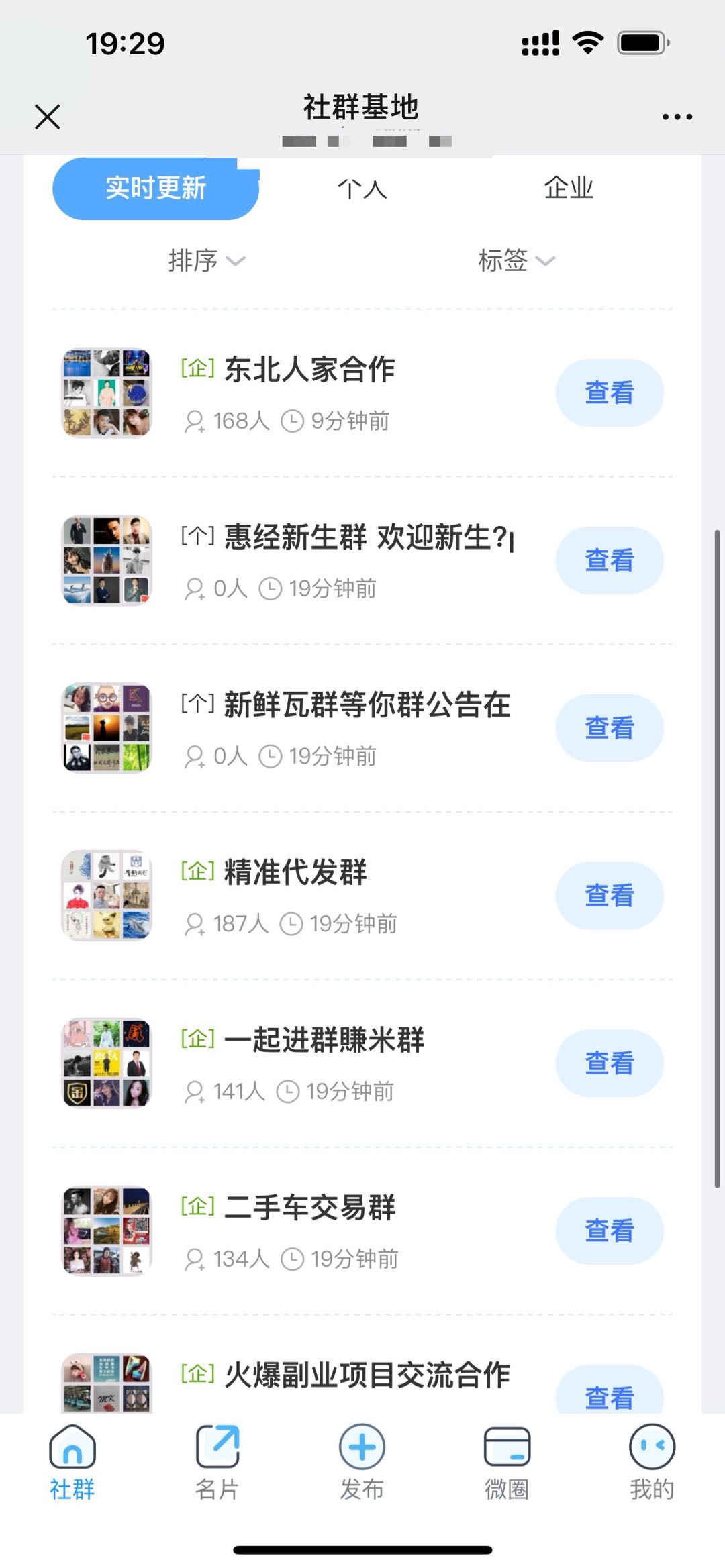Click the clock icon next to 9分钟前
Screen dimensions: 725x1568
pos(291,421)
